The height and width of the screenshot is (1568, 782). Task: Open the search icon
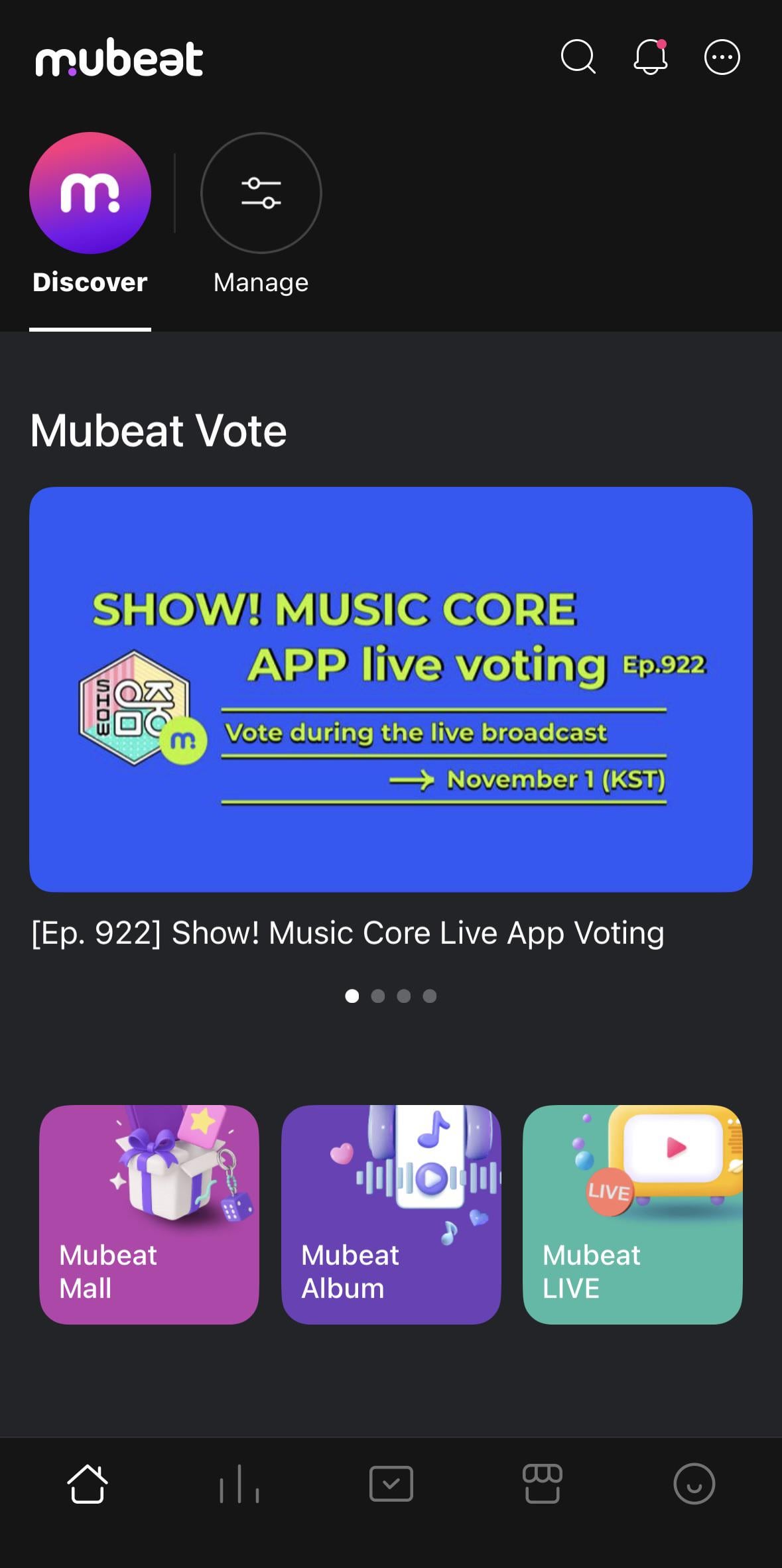click(578, 57)
